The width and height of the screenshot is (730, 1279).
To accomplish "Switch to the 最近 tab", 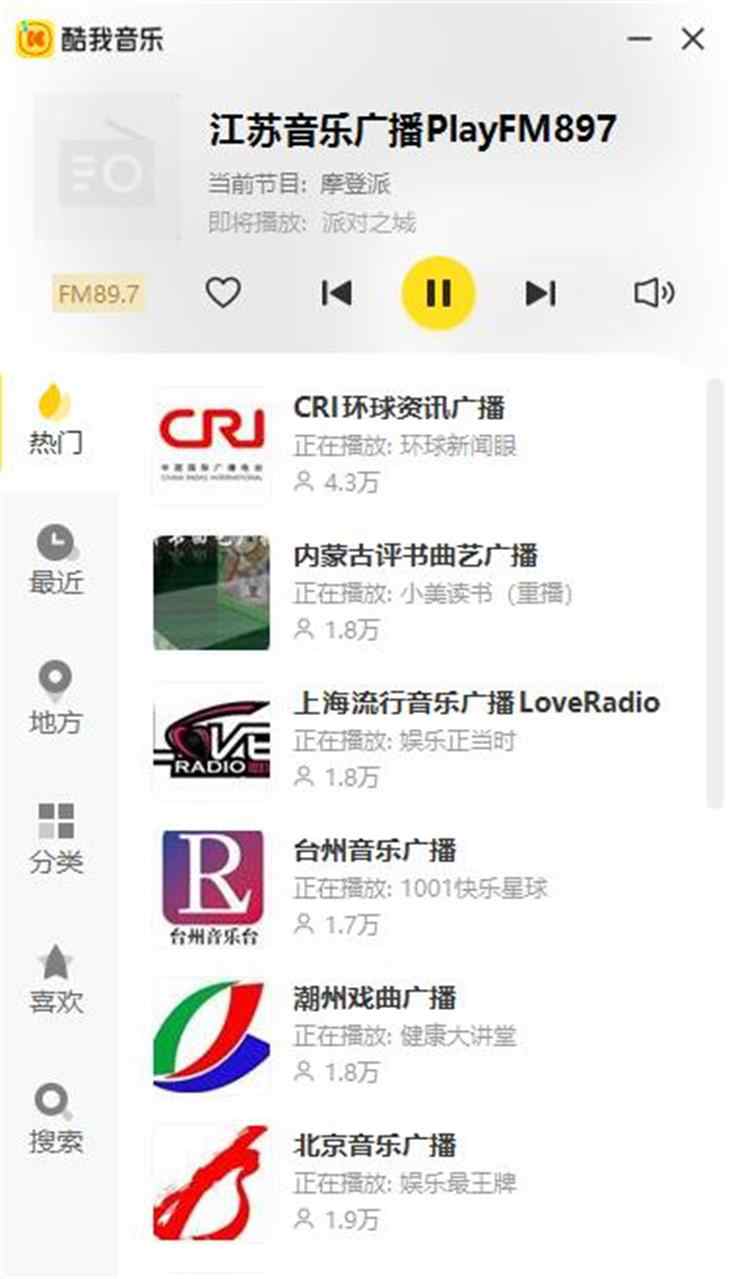I will (57, 561).
